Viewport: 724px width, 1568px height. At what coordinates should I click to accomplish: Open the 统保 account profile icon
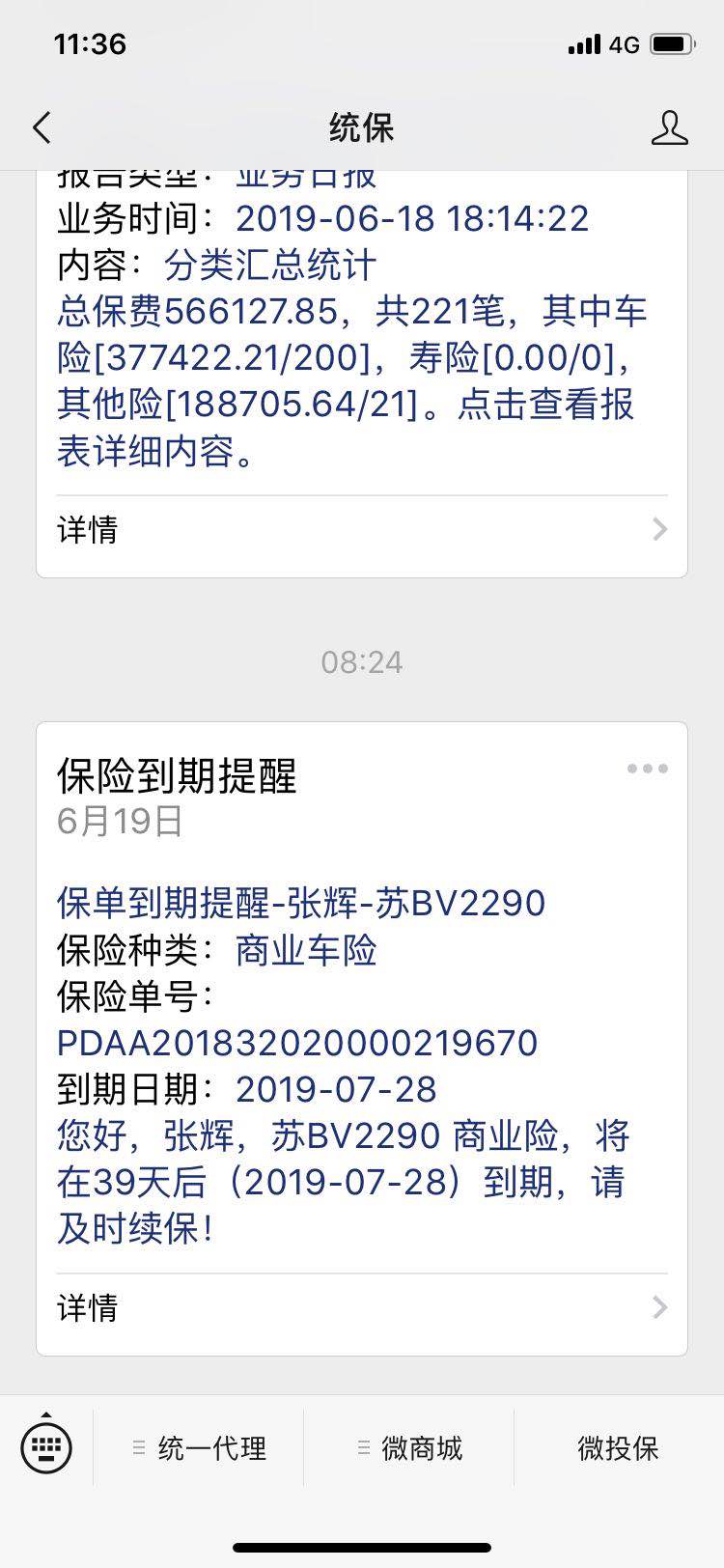669,128
